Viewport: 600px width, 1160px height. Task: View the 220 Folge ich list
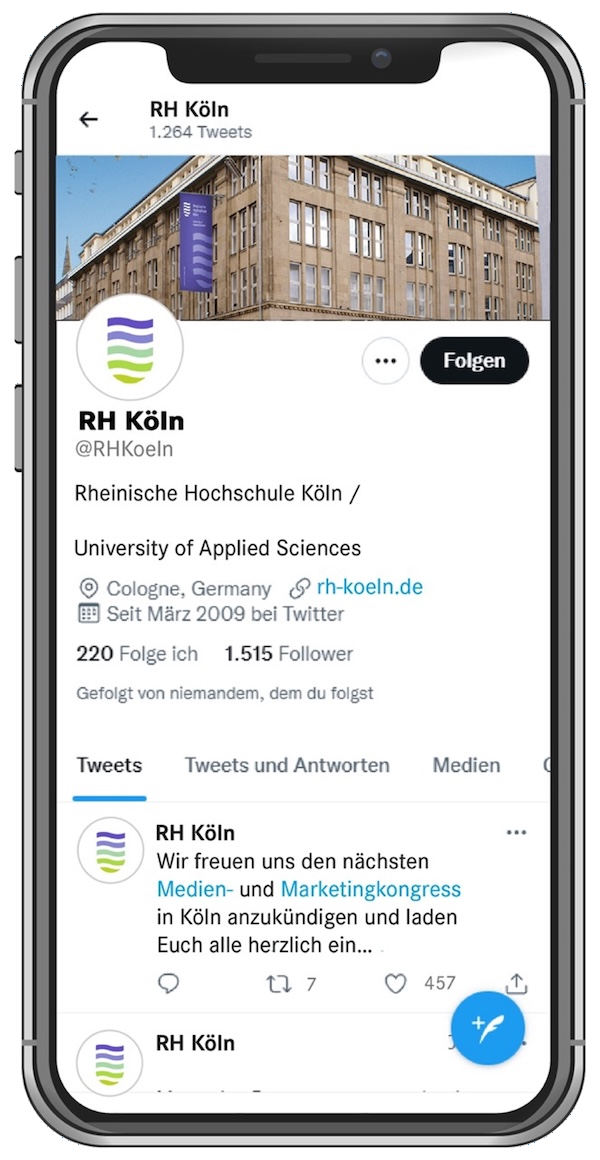tap(137, 654)
